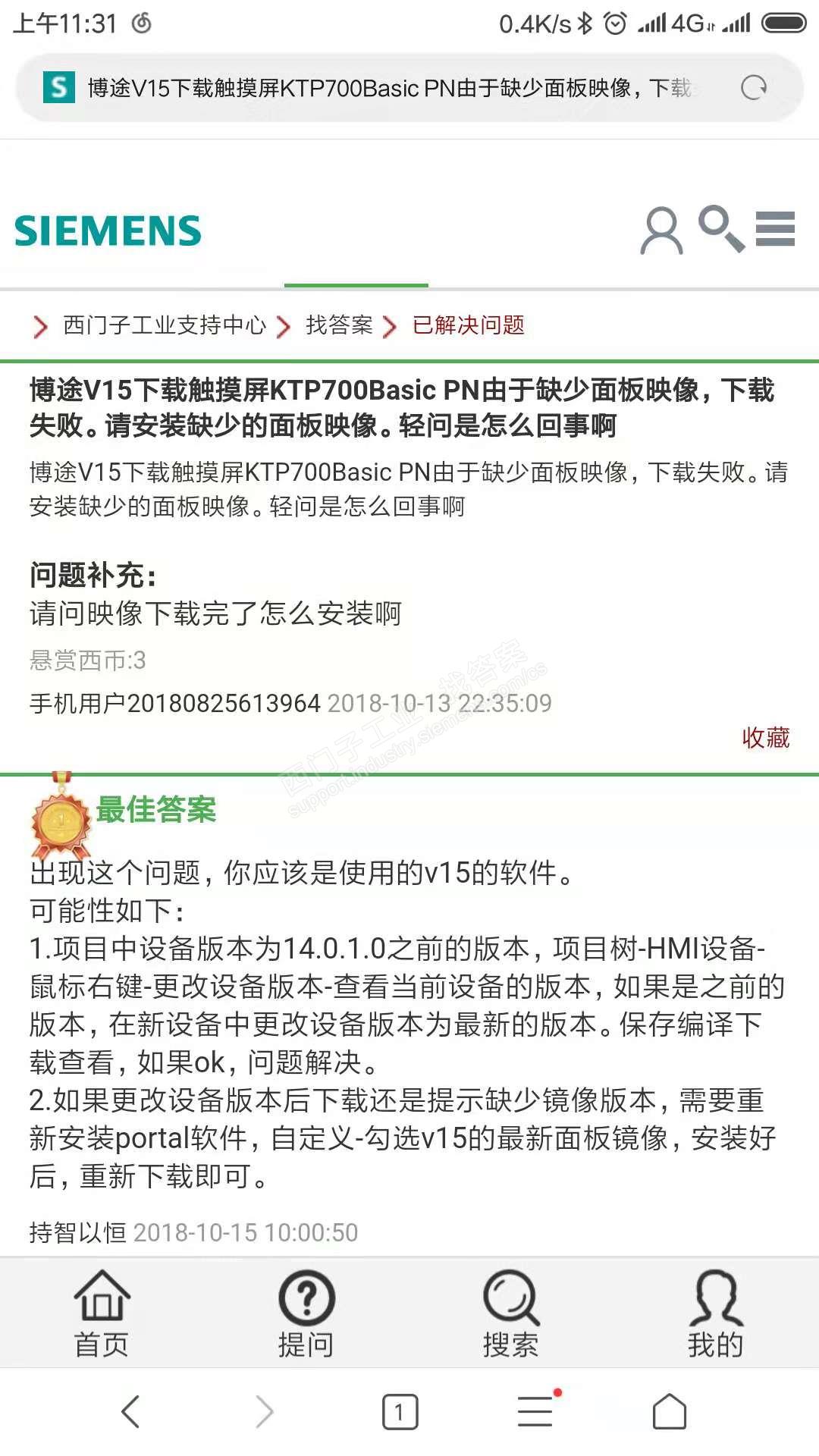This screenshot has width=819, height=1456.
Task: Open the browser menu with red dot
Action: [x=535, y=1412]
